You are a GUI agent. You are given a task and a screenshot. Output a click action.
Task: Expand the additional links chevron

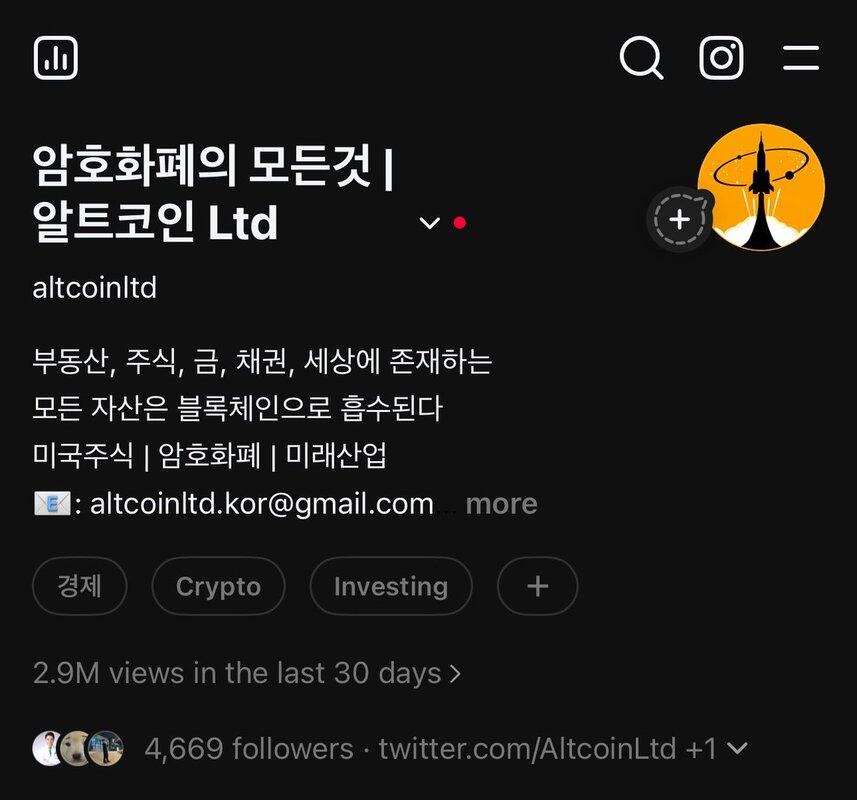(737, 748)
